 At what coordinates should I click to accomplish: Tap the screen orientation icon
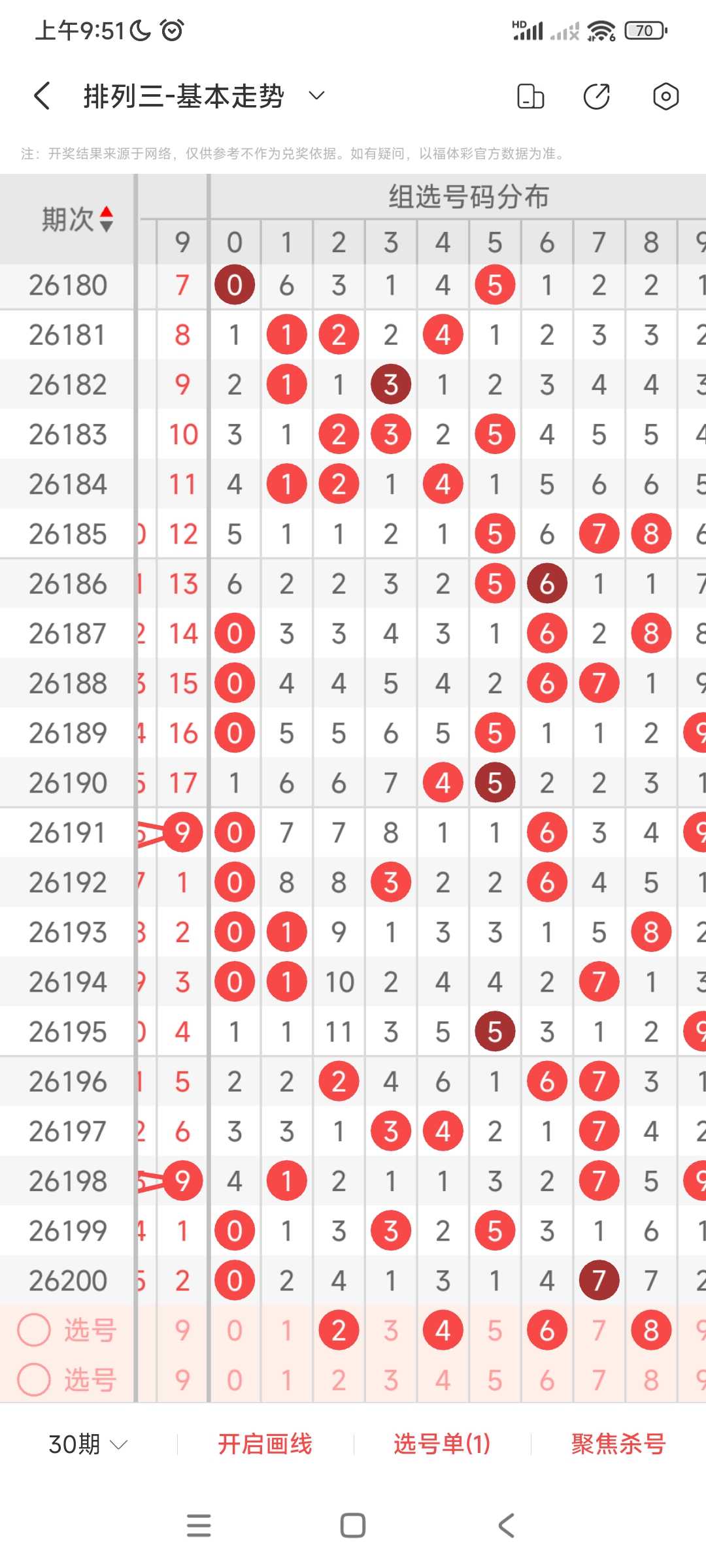(x=530, y=96)
